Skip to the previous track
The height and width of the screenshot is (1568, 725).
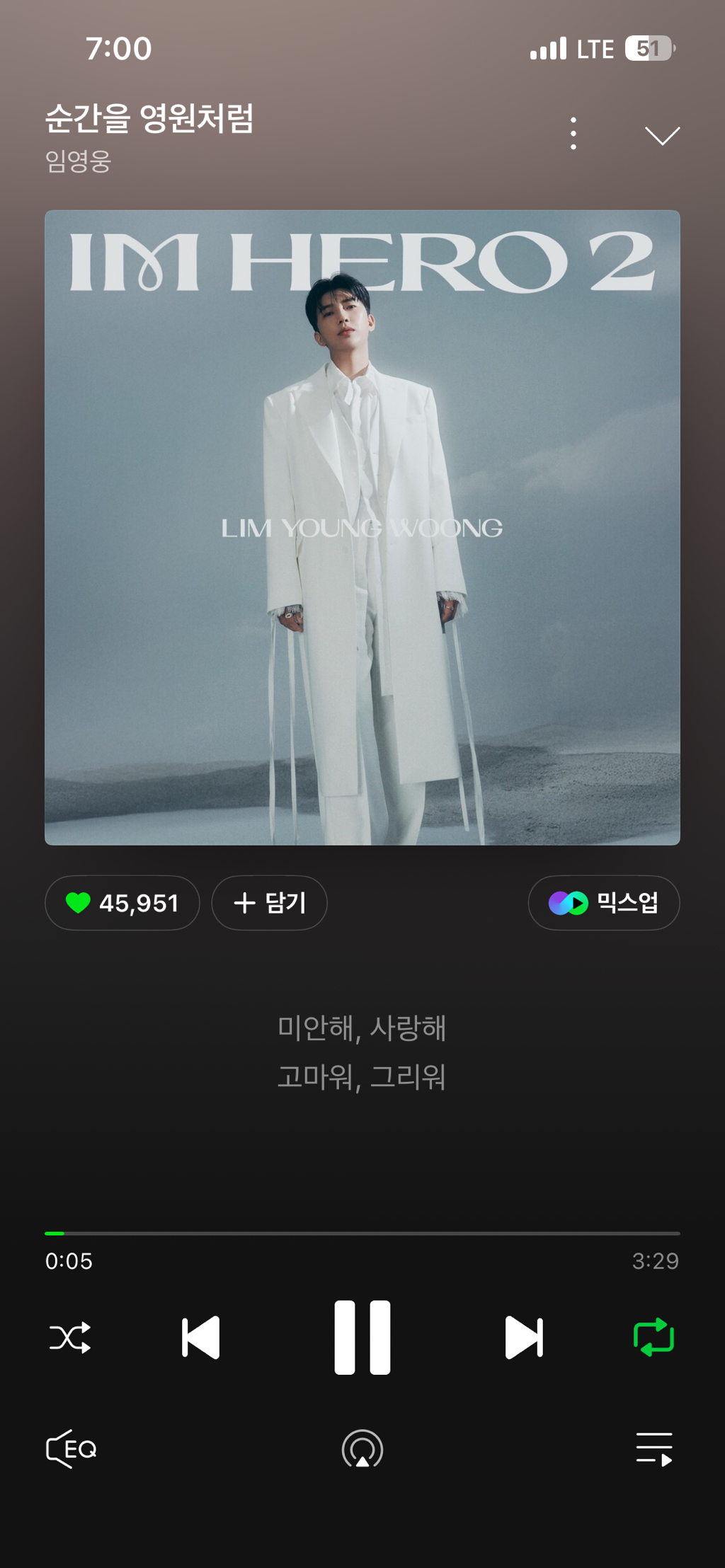(201, 1337)
